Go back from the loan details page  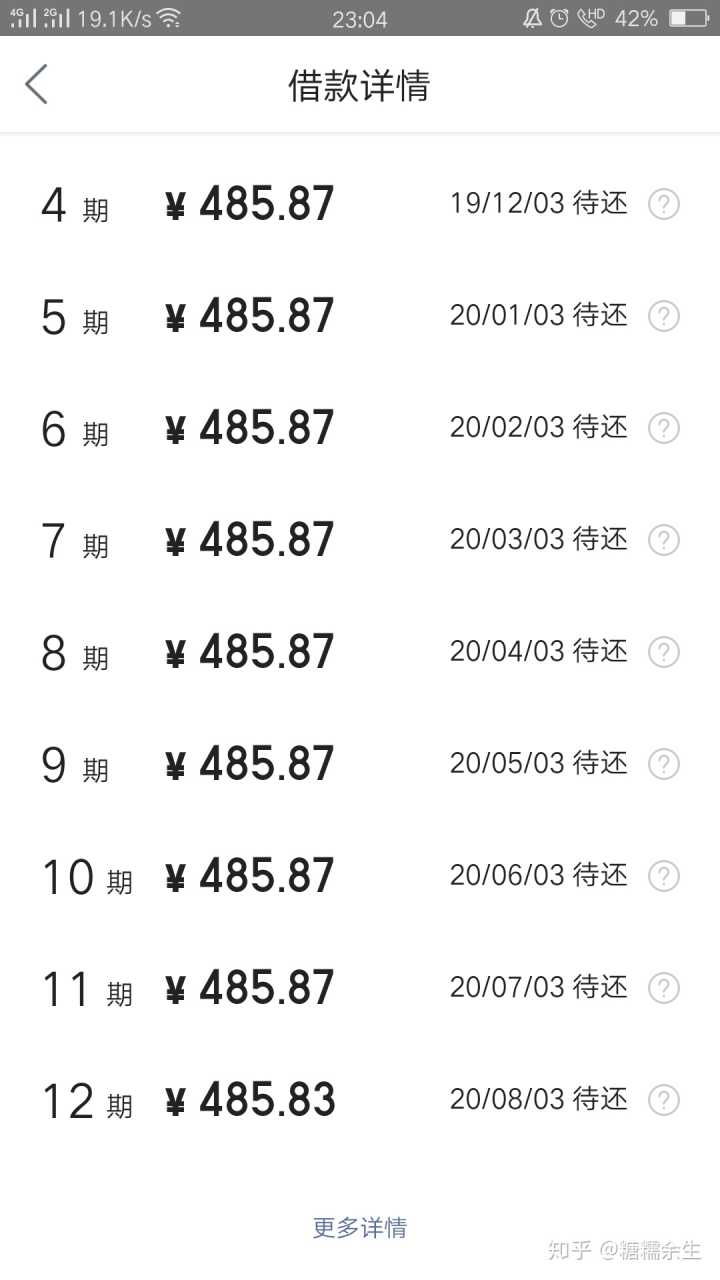[x=37, y=84]
